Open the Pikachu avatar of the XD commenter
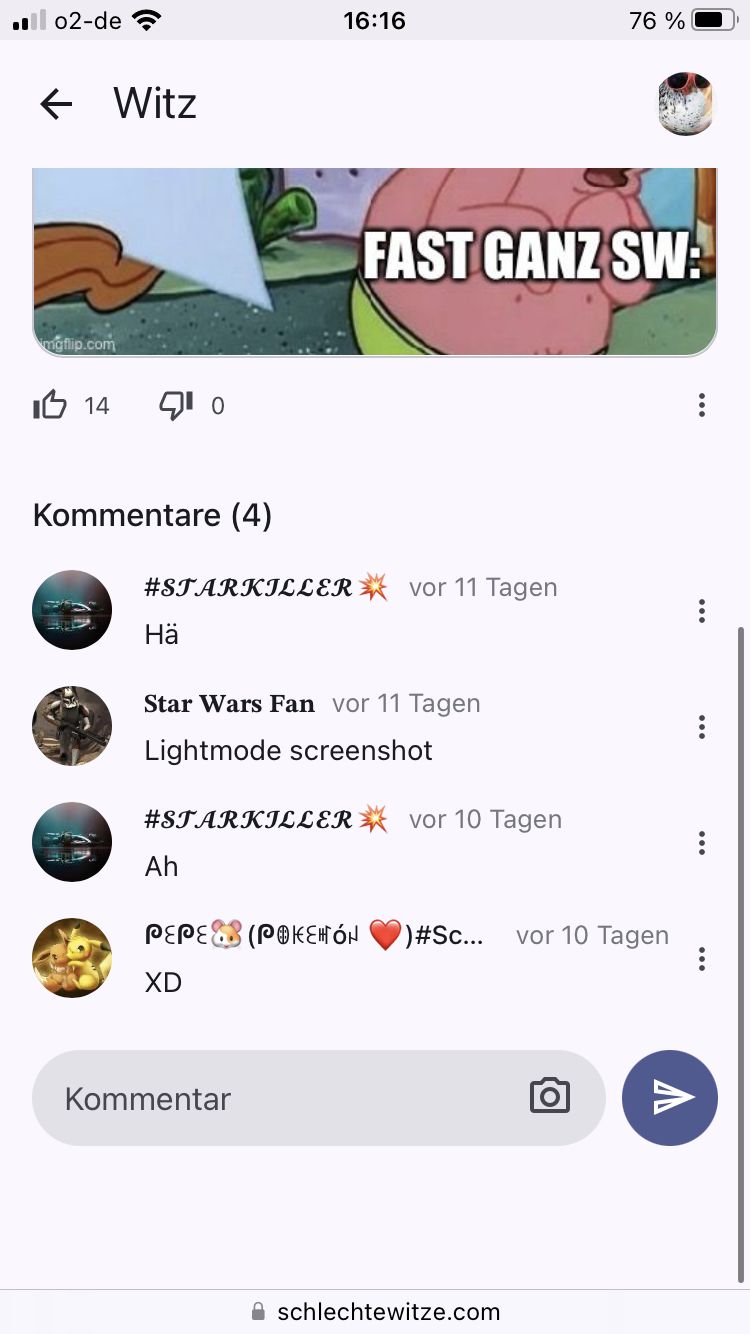750x1334 pixels. point(72,958)
